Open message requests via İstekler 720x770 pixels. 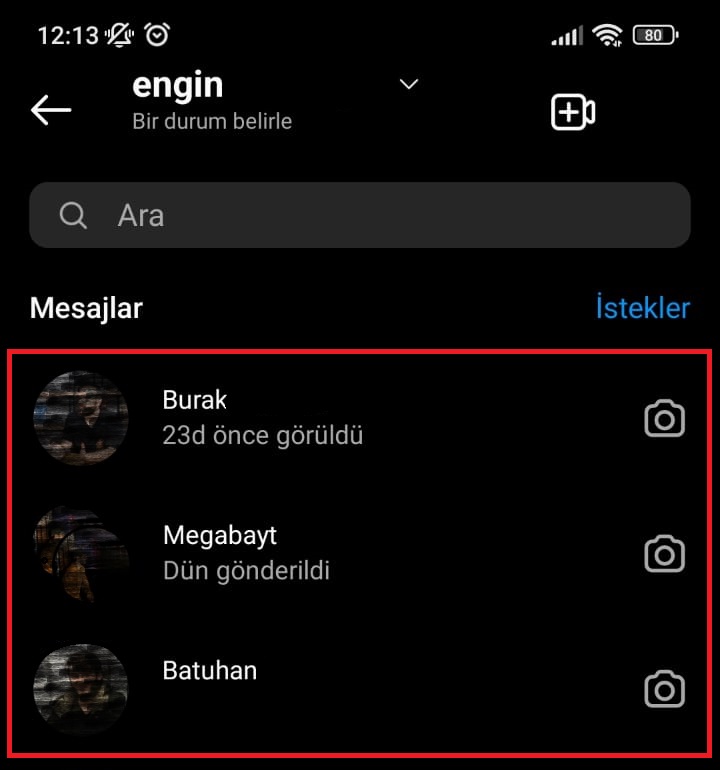643,308
